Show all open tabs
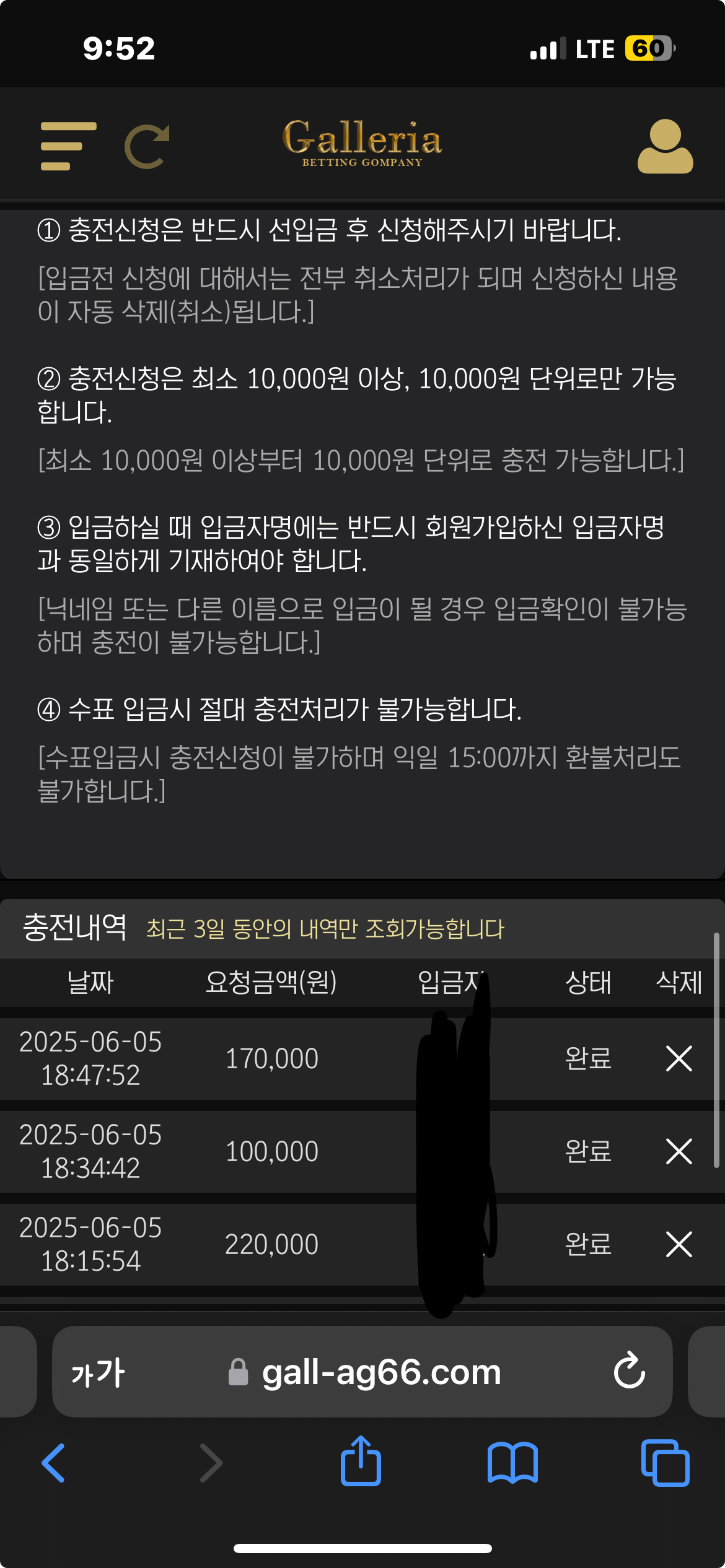The width and height of the screenshot is (725, 1568). coord(665,1463)
